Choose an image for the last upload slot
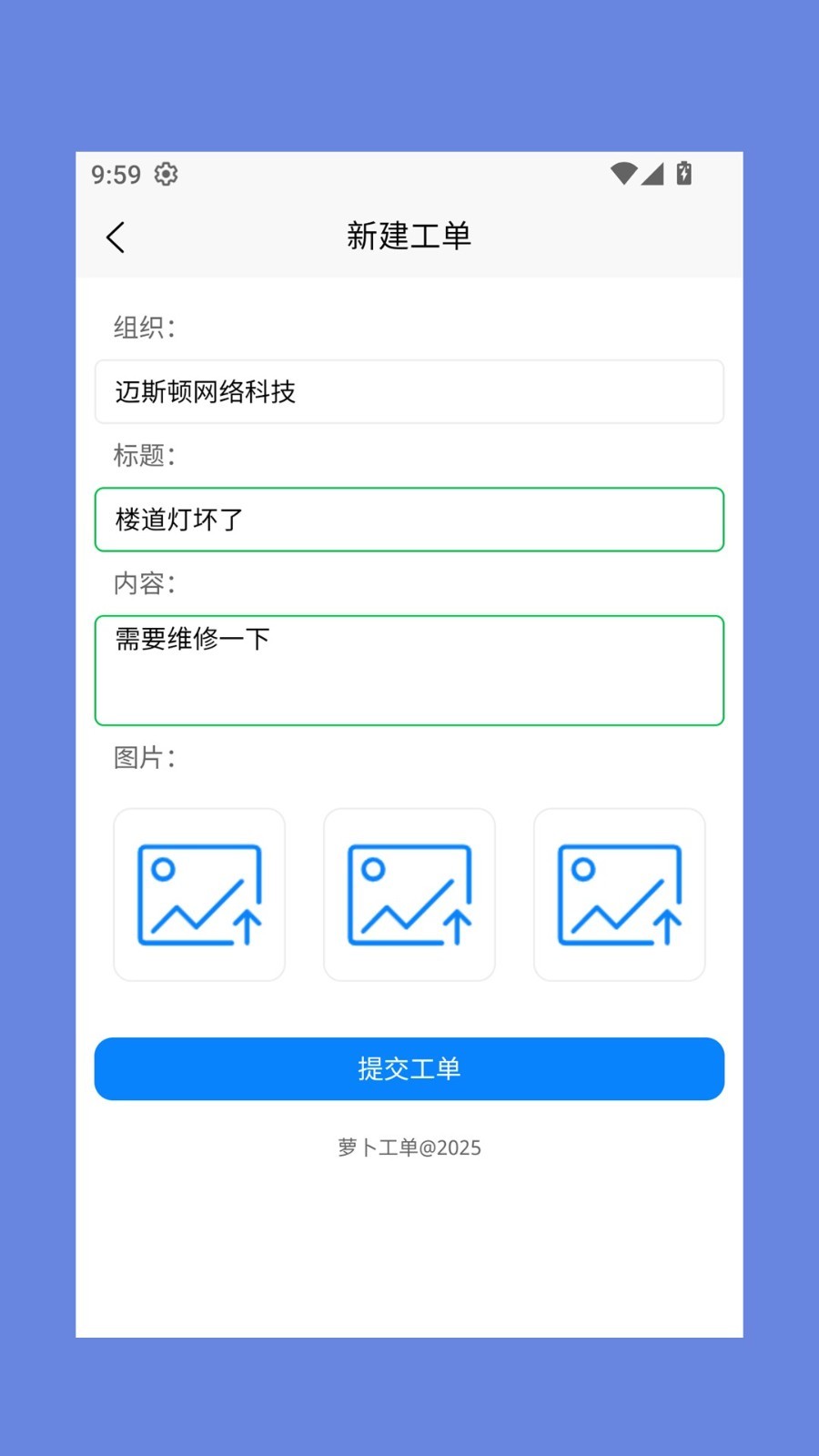819x1456 pixels. 619,895
